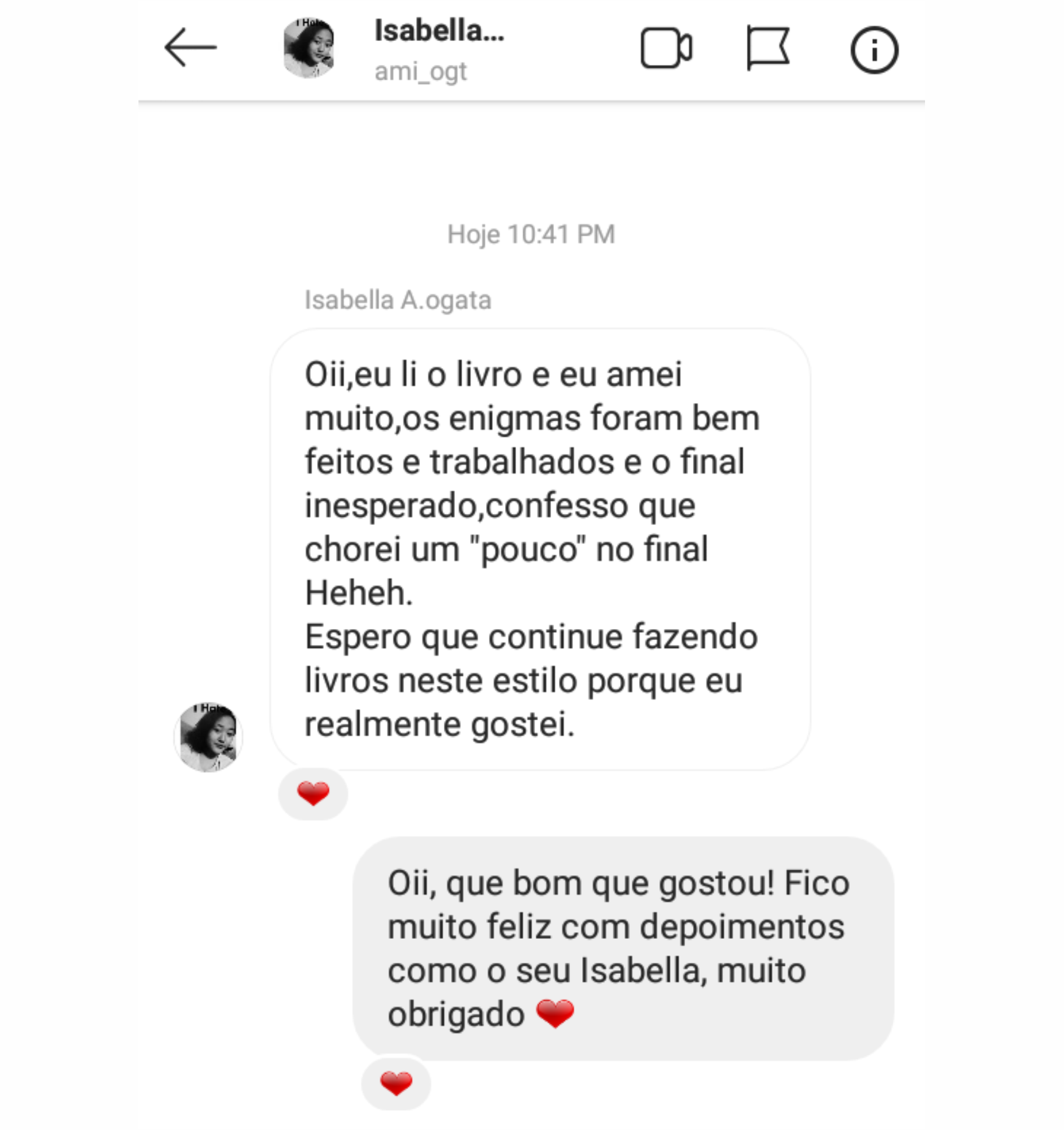The height and width of the screenshot is (1130, 1064).
Task: Flag this conversation
Action: (x=768, y=48)
